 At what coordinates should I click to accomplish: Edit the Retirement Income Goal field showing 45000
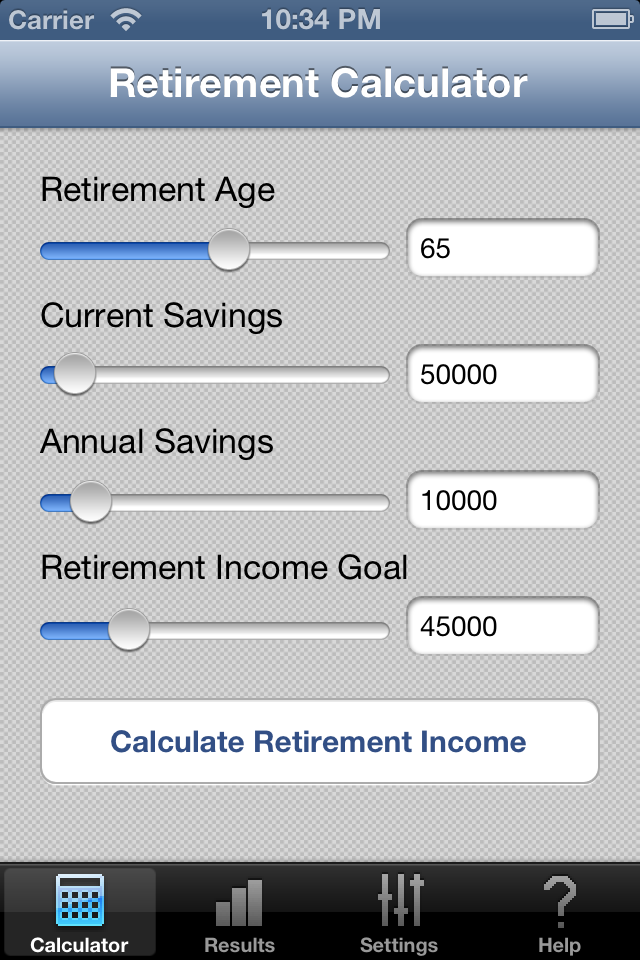502,626
